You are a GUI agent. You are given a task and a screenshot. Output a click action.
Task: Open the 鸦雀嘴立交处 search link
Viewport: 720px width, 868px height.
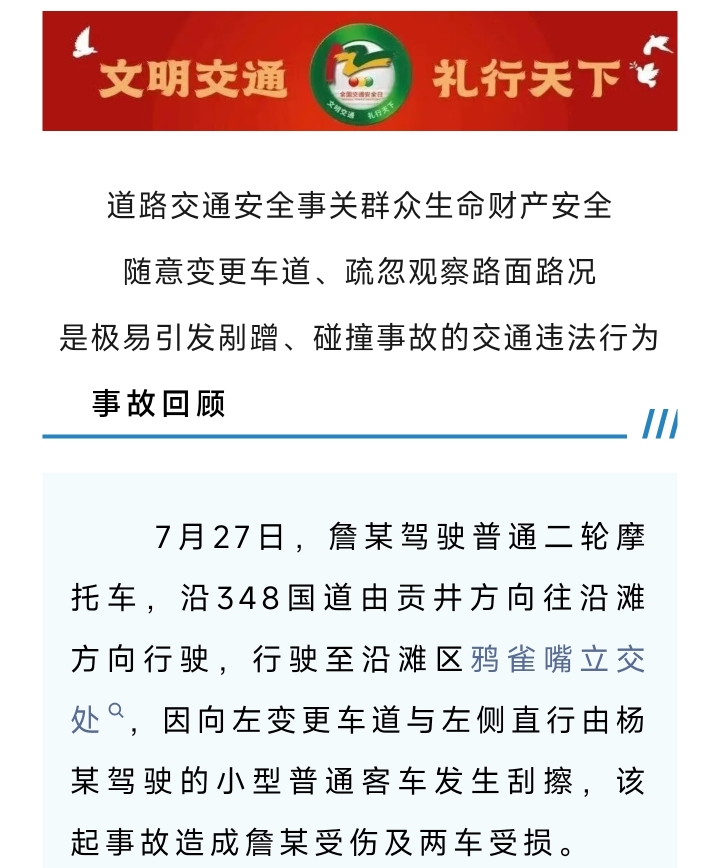point(558,660)
